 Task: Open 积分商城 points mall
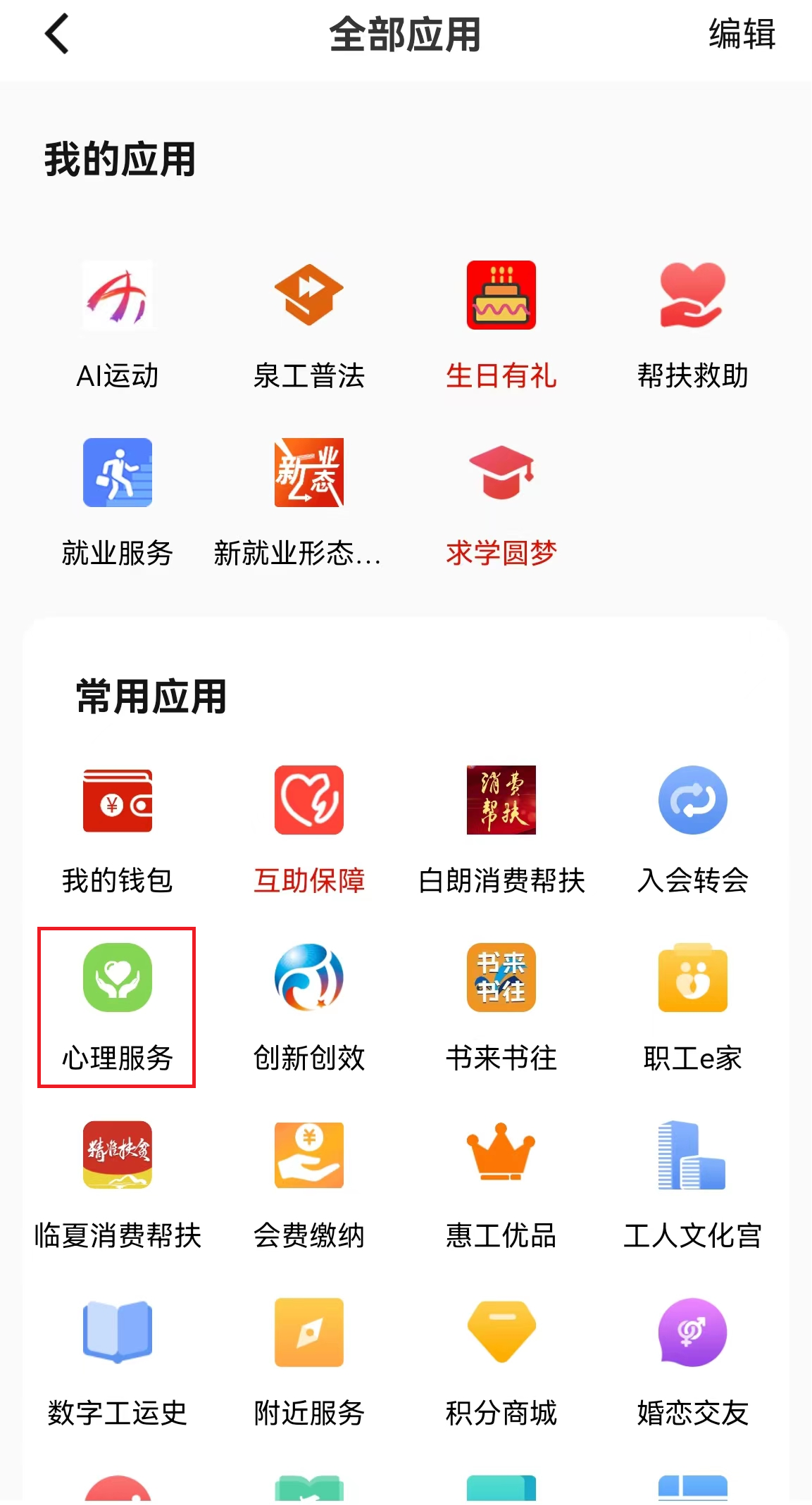coord(501,1333)
